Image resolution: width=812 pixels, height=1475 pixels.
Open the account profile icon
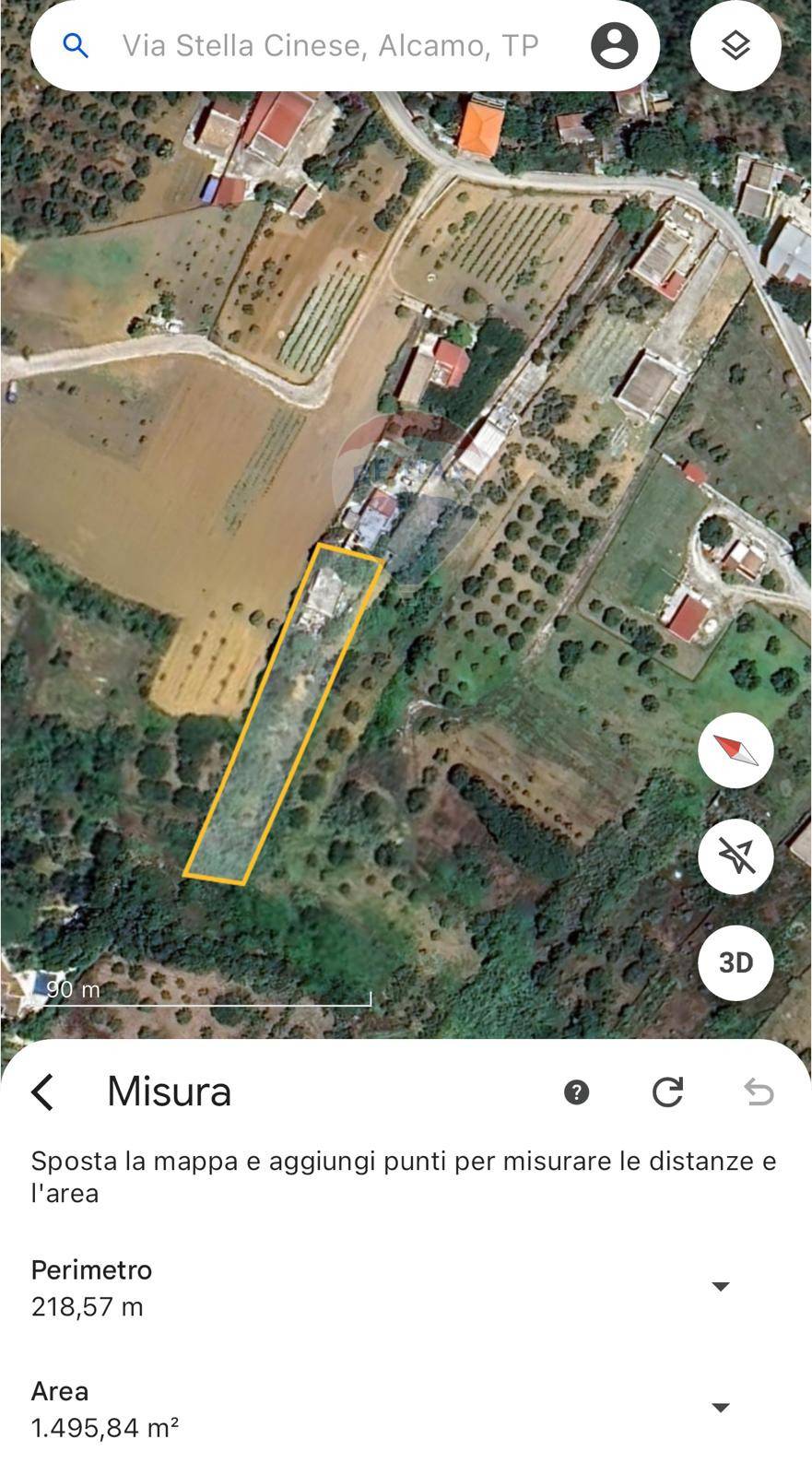point(615,45)
